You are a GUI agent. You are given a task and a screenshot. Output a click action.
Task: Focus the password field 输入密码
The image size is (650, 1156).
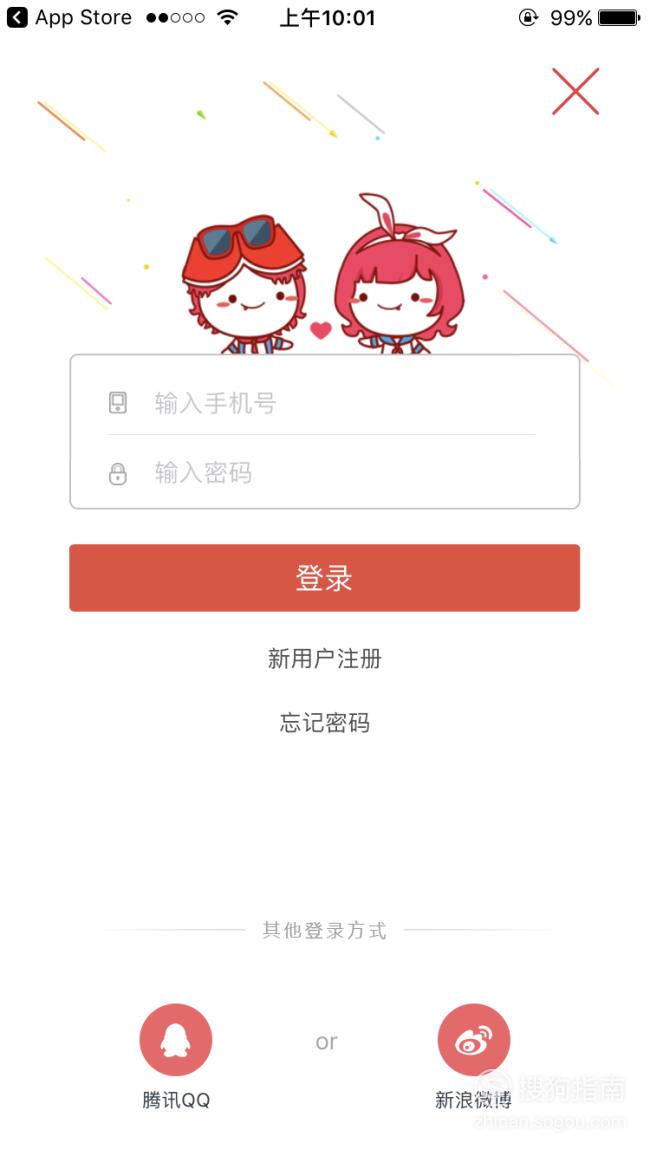click(x=324, y=473)
